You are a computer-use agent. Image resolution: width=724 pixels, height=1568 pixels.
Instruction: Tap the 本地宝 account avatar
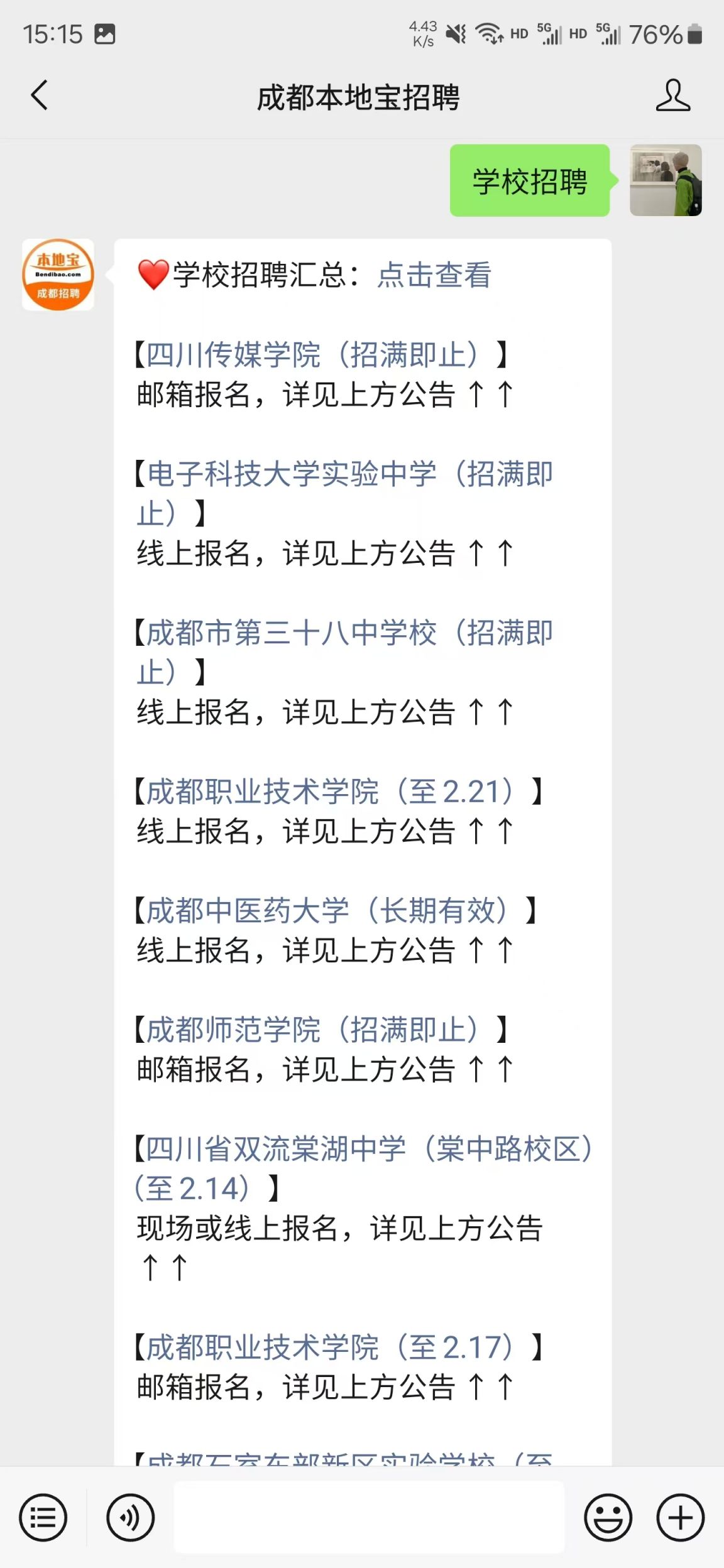tap(58, 275)
